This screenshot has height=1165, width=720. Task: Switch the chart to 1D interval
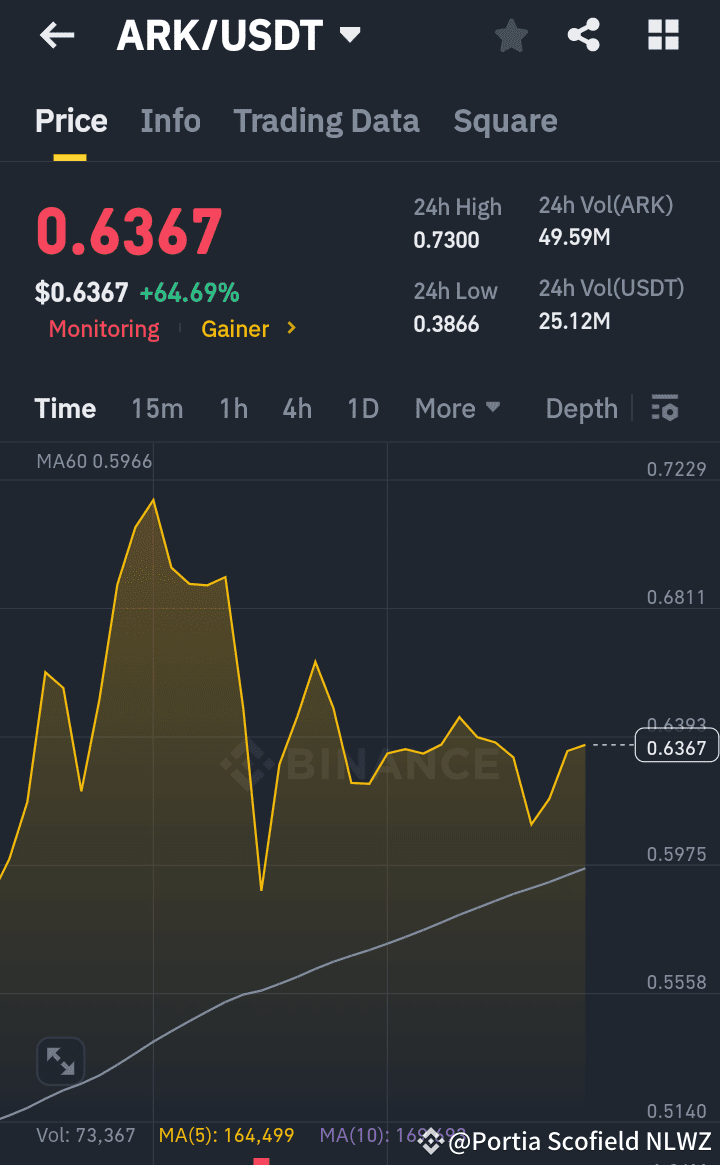coord(362,408)
